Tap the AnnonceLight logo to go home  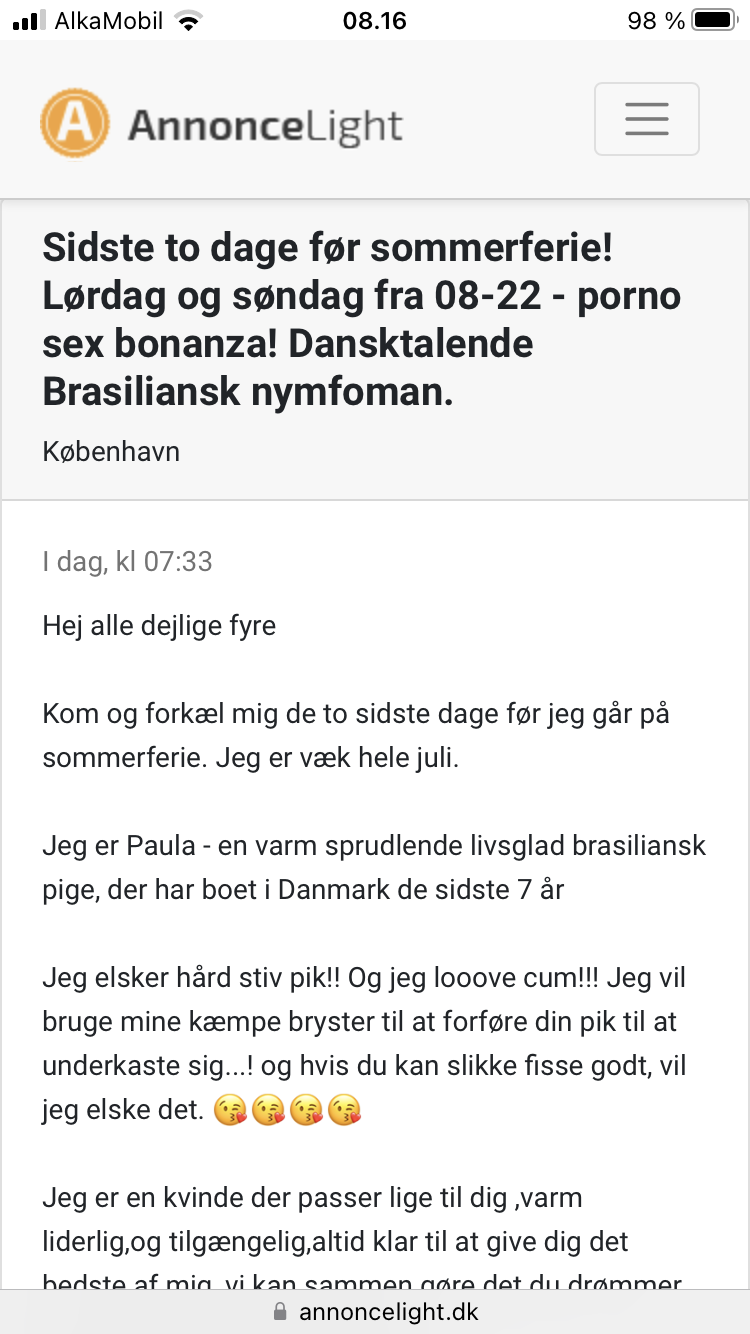point(221,124)
